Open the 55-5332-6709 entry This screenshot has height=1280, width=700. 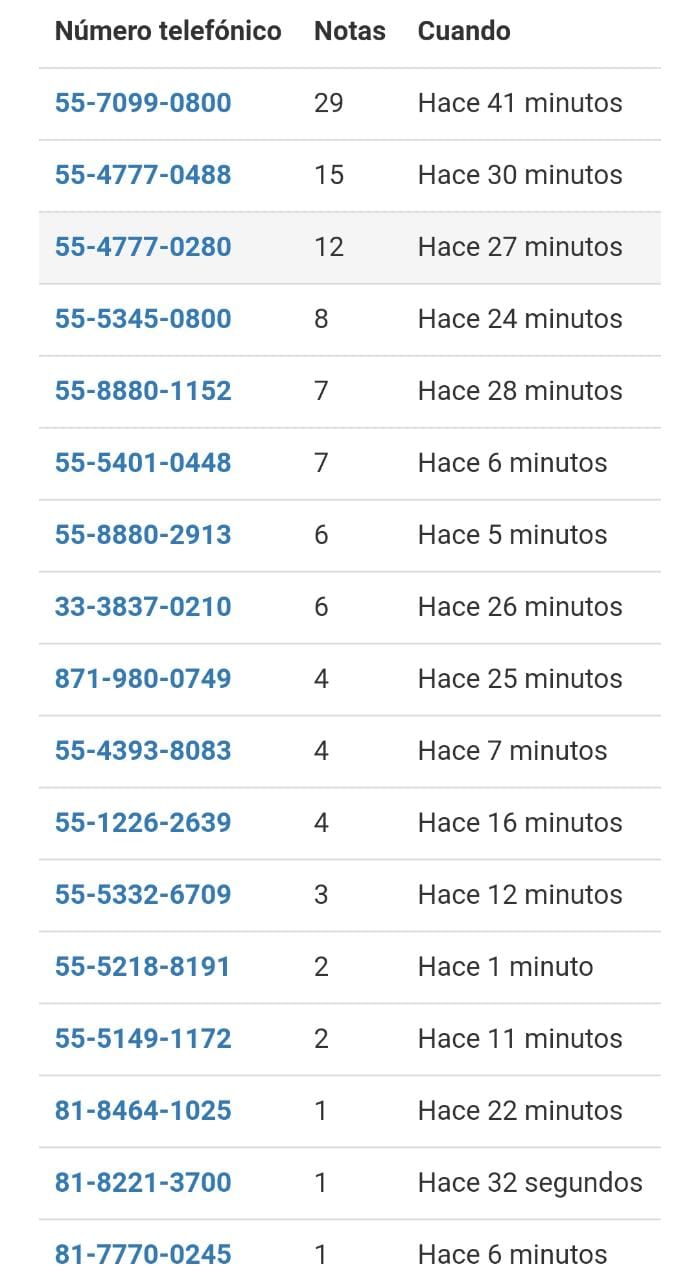[143, 895]
